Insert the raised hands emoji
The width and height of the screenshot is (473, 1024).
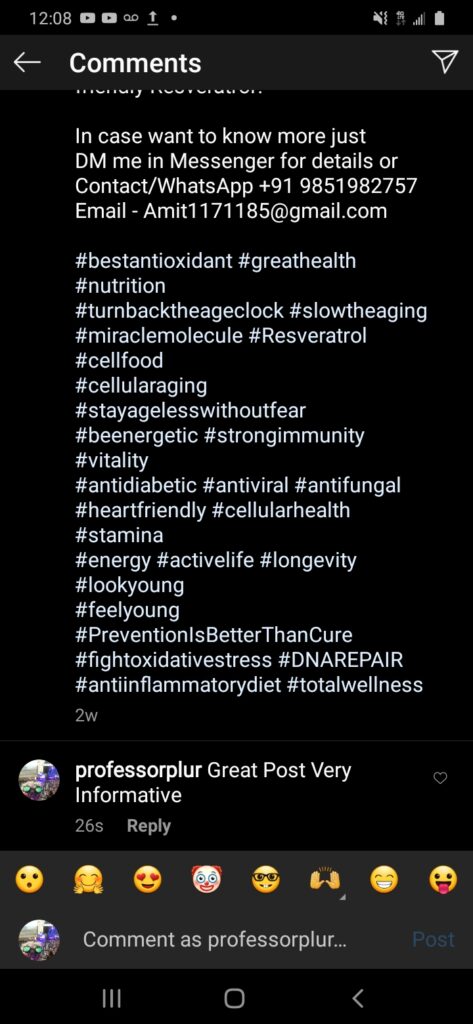[x=325, y=881]
